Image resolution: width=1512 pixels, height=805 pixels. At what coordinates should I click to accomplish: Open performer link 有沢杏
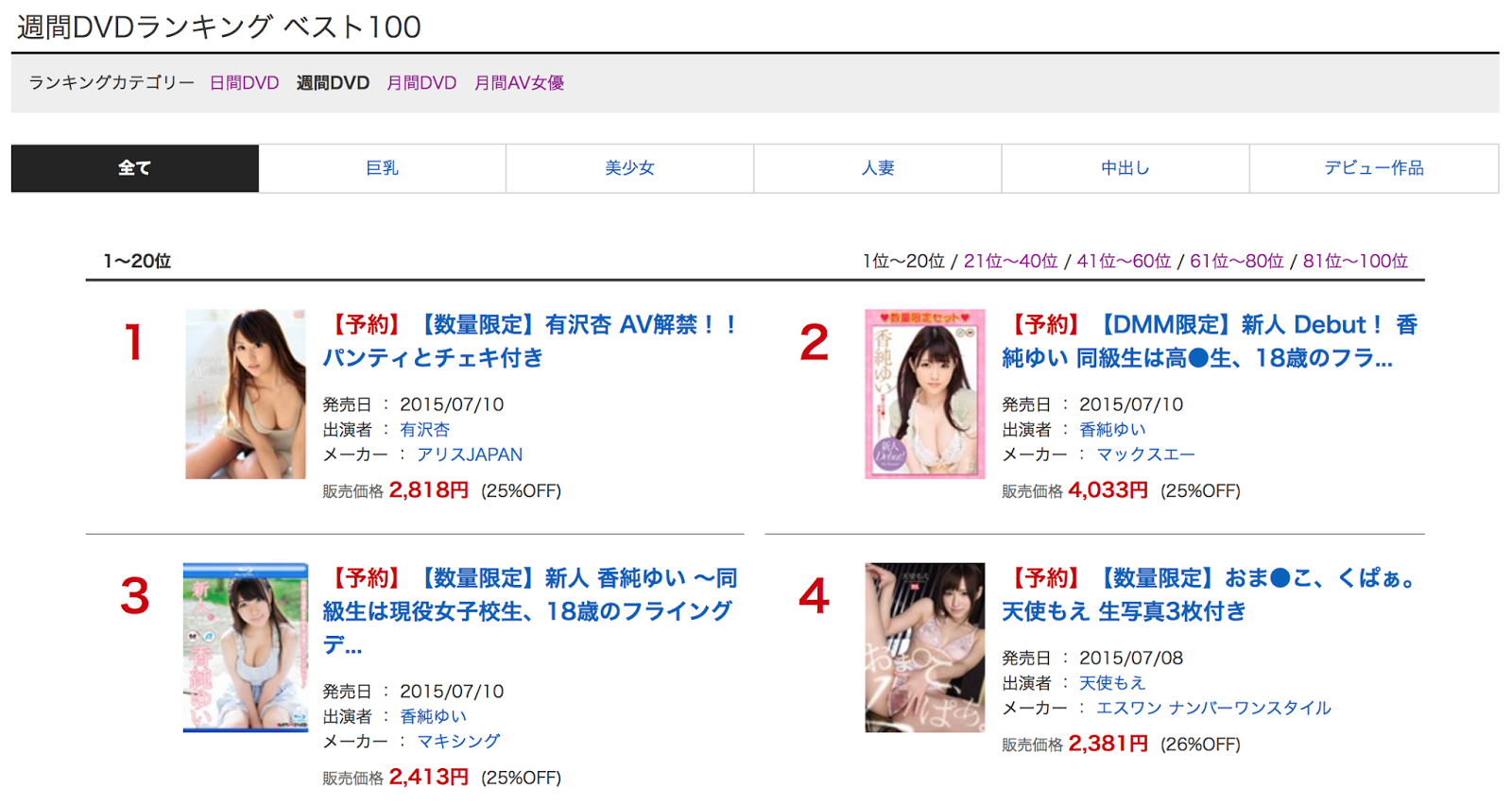[424, 430]
